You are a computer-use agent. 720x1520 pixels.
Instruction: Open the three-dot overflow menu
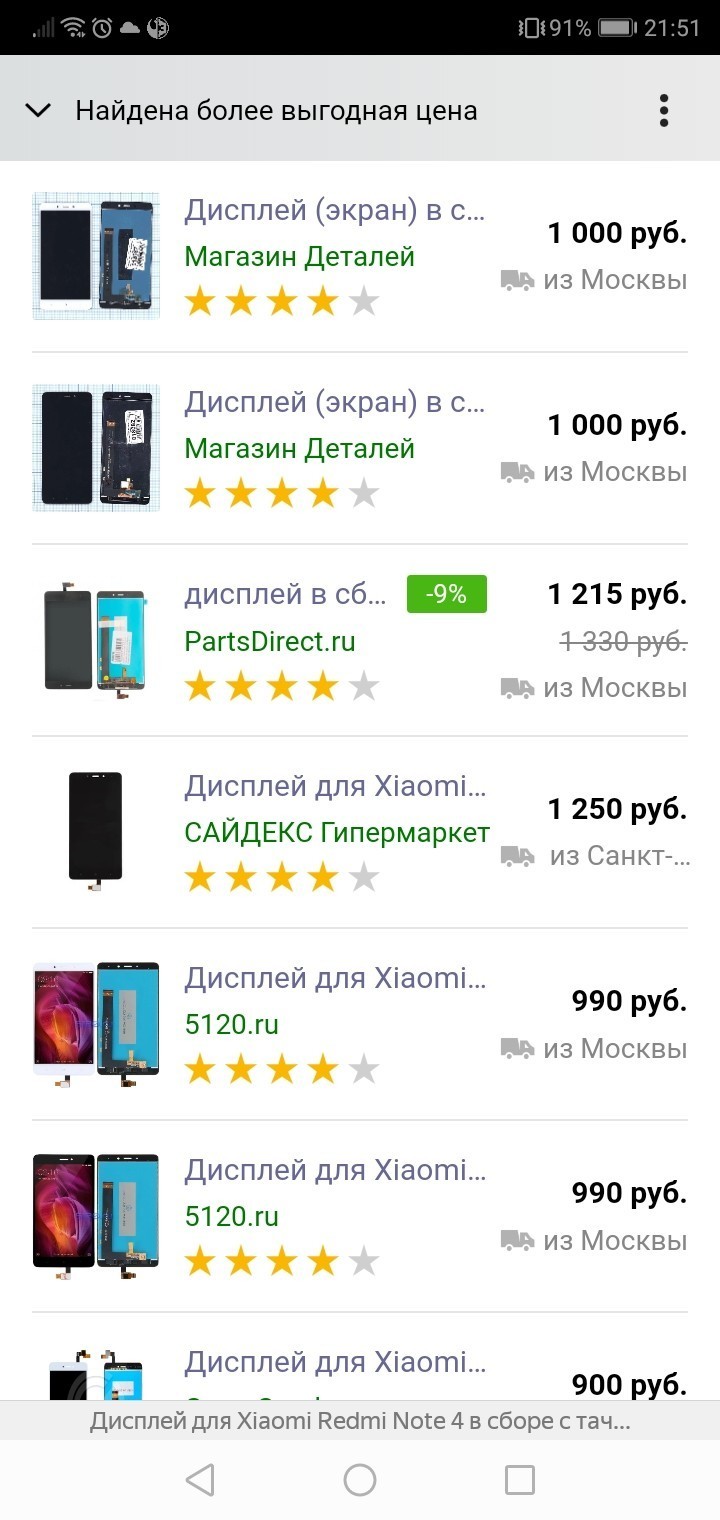[663, 110]
